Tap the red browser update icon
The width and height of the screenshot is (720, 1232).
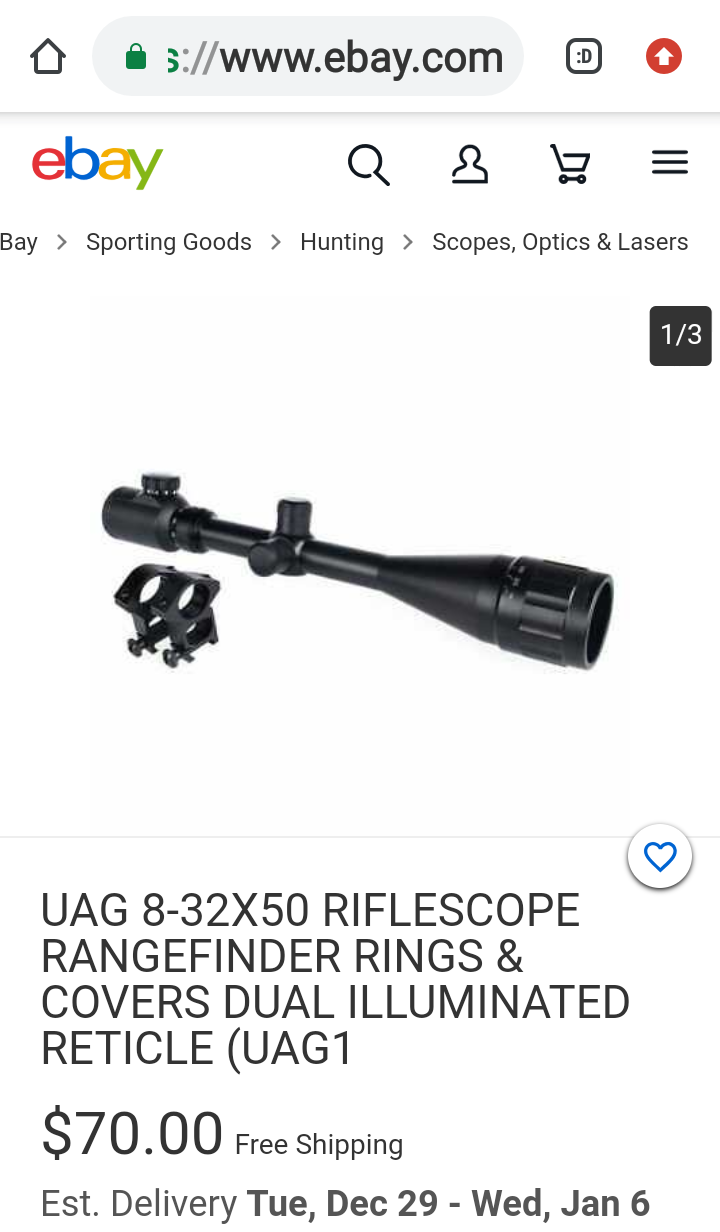[x=663, y=57]
